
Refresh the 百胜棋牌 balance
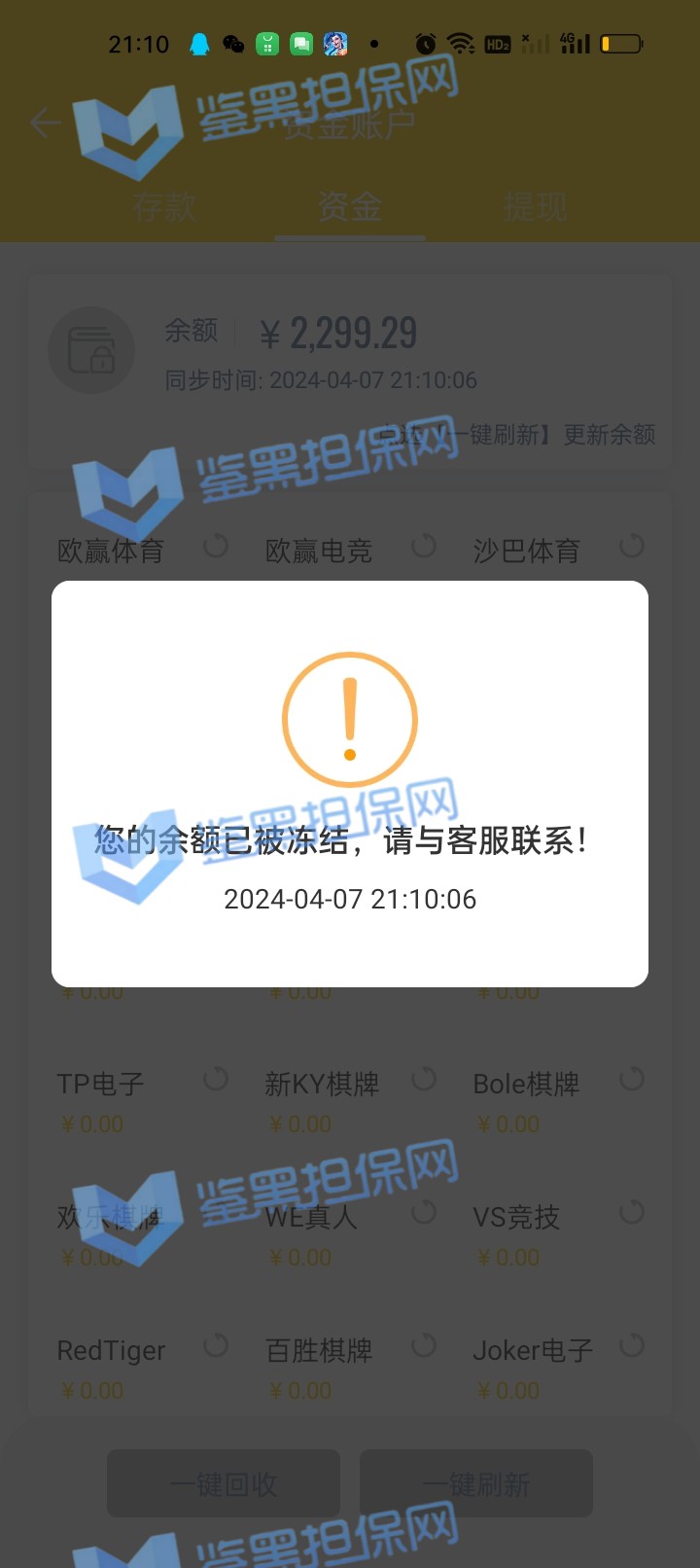[x=424, y=1345]
